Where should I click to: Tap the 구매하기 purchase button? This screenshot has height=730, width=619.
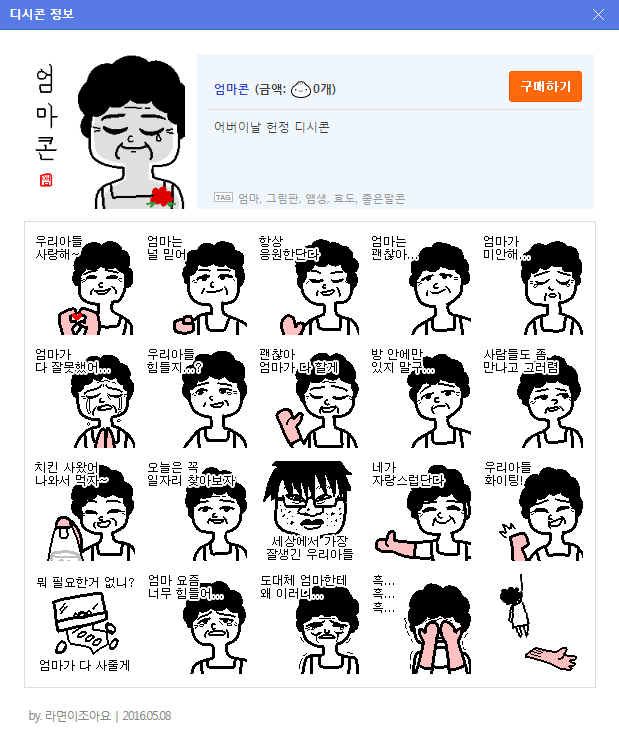click(x=545, y=86)
